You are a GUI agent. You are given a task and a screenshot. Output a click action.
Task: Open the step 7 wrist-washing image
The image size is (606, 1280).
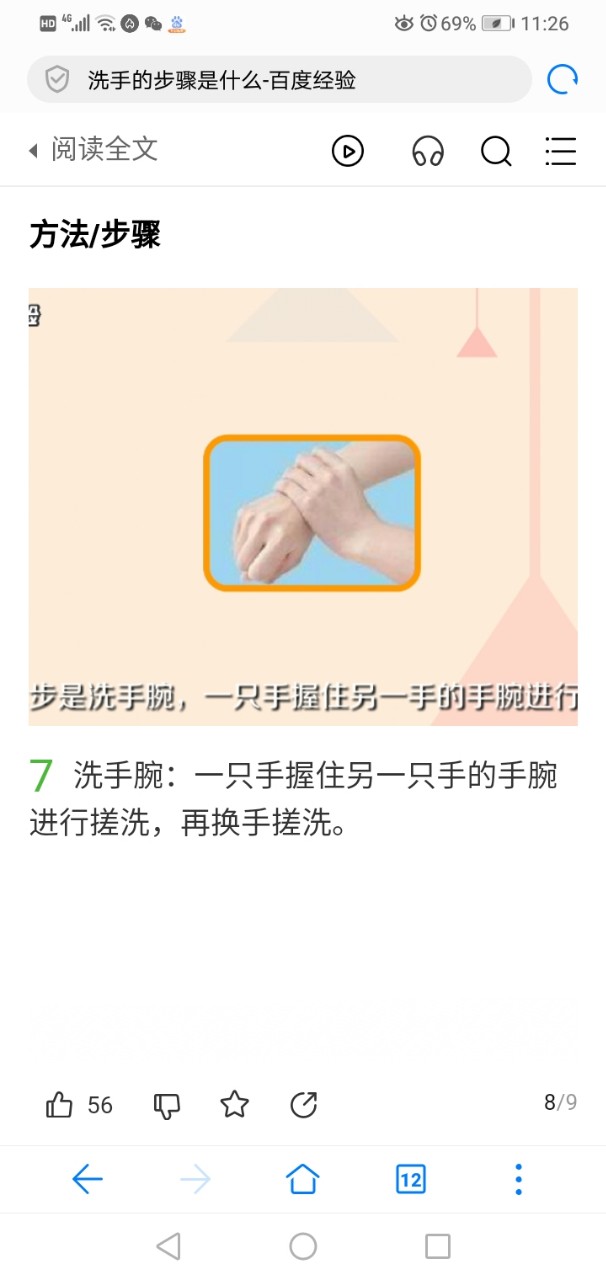tap(303, 507)
